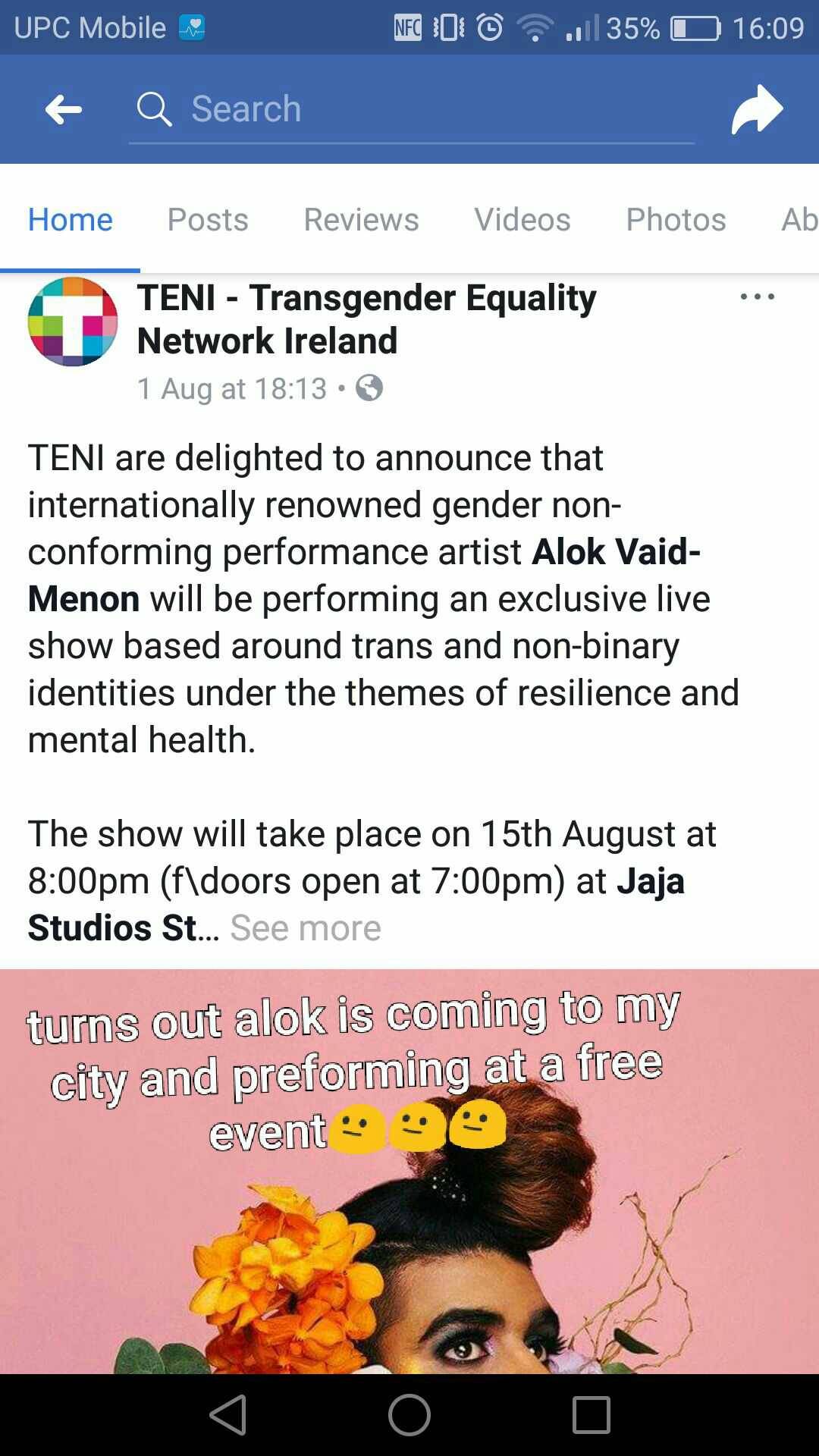The width and height of the screenshot is (819, 1456).
Task: Share this page with the arrow icon
Action: tap(756, 110)
